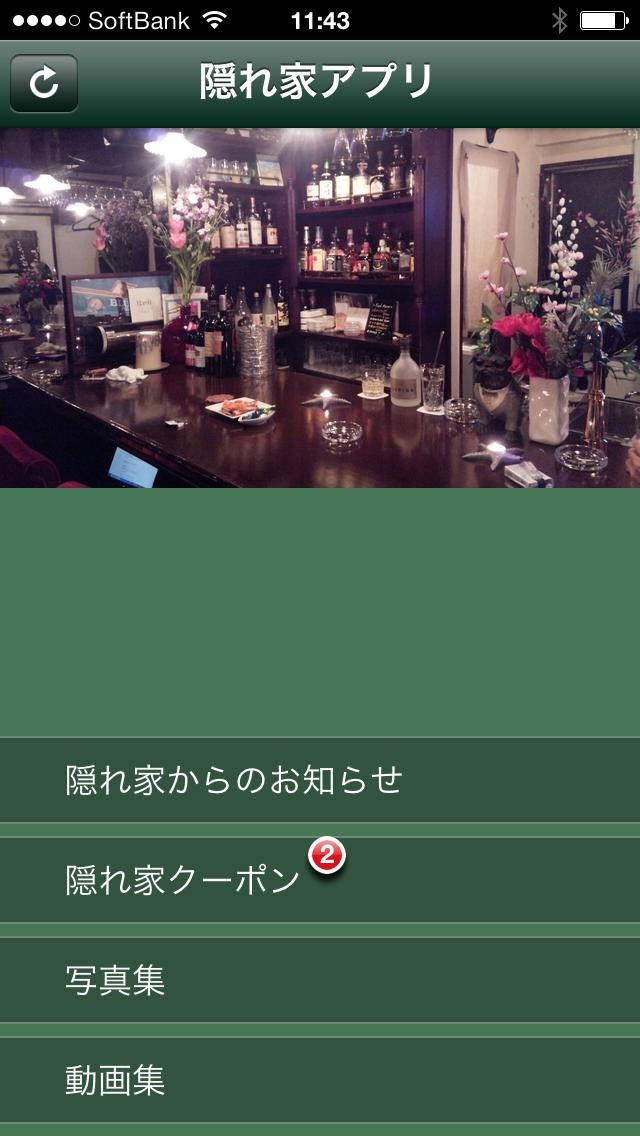This screenshot has width=640, height=1136.
Task: Open 隠れ家からのお知らせ announcements
Action: click(320, 780)
